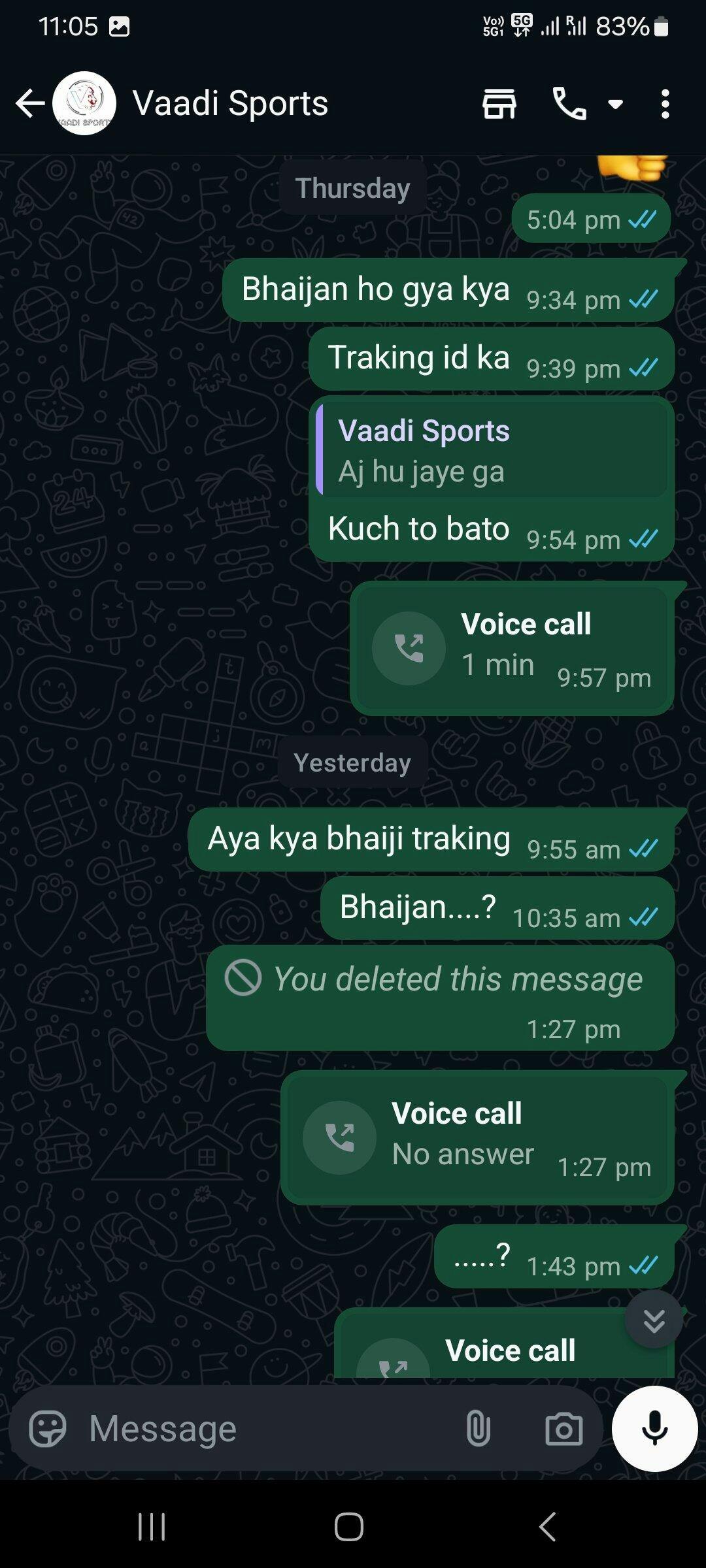
Task: Go to the home screen
Action: click(x=349, y=1527)
